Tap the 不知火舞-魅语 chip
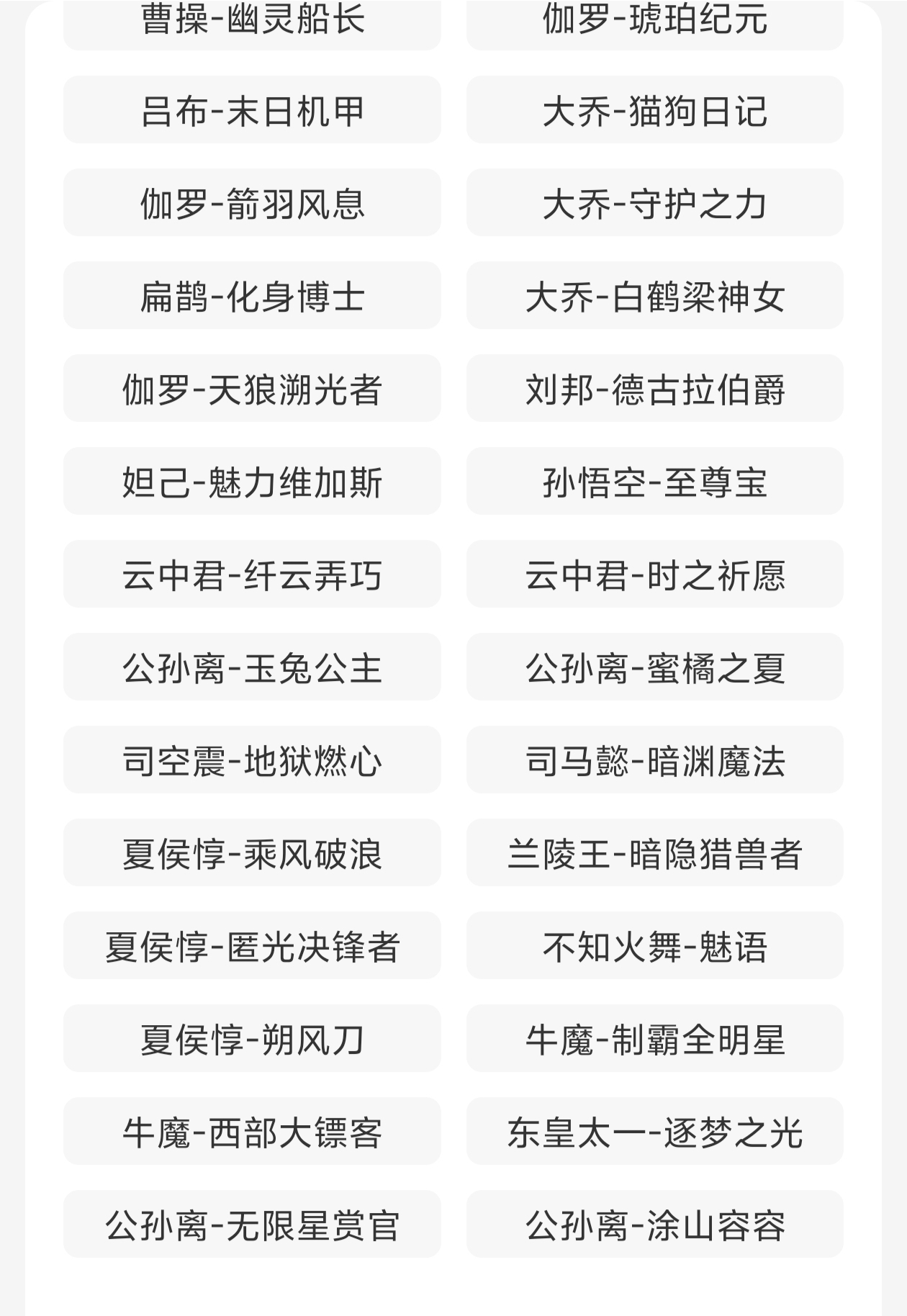Viewport: 907px width, 1316px height. pos(654,946)
